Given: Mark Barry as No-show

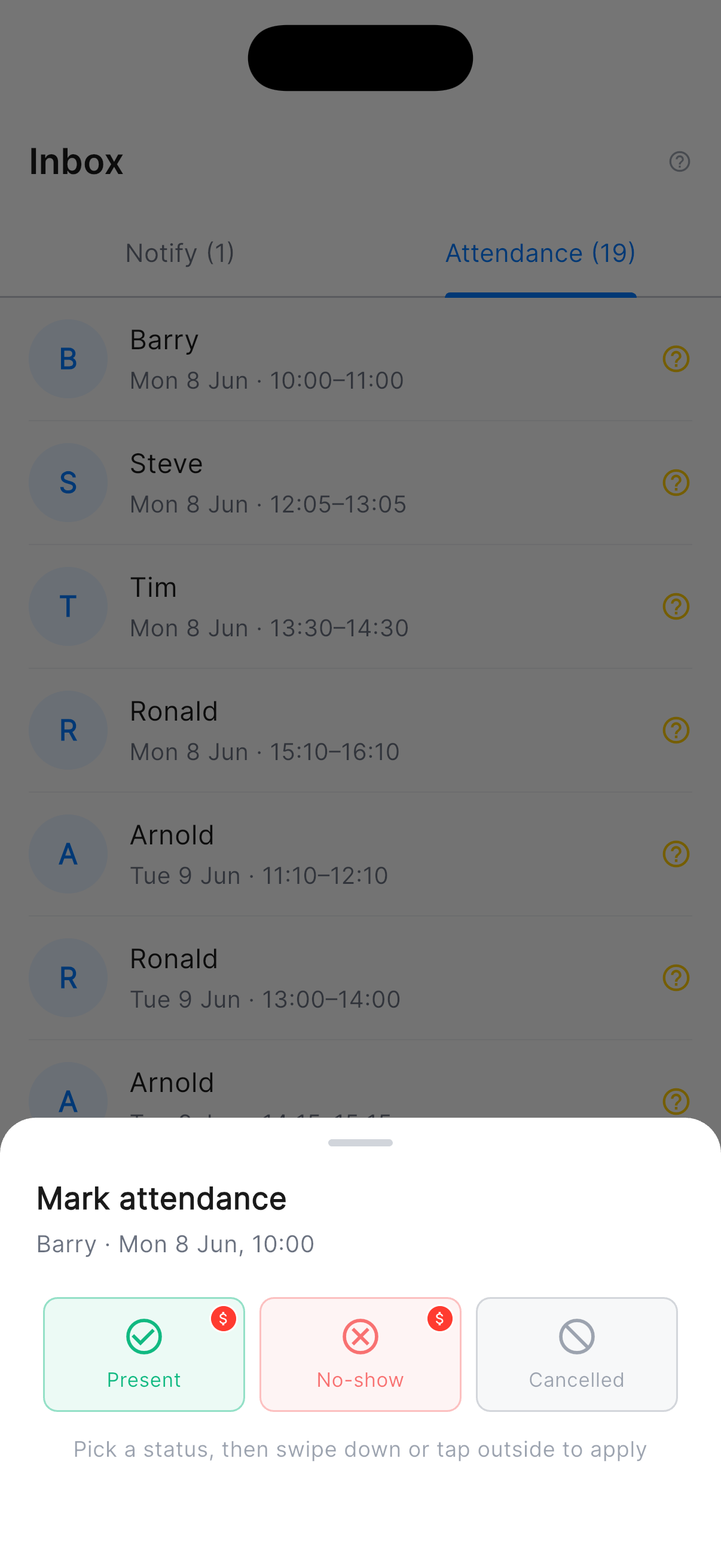Looking at the screenshot, I should click(360, 1354).
